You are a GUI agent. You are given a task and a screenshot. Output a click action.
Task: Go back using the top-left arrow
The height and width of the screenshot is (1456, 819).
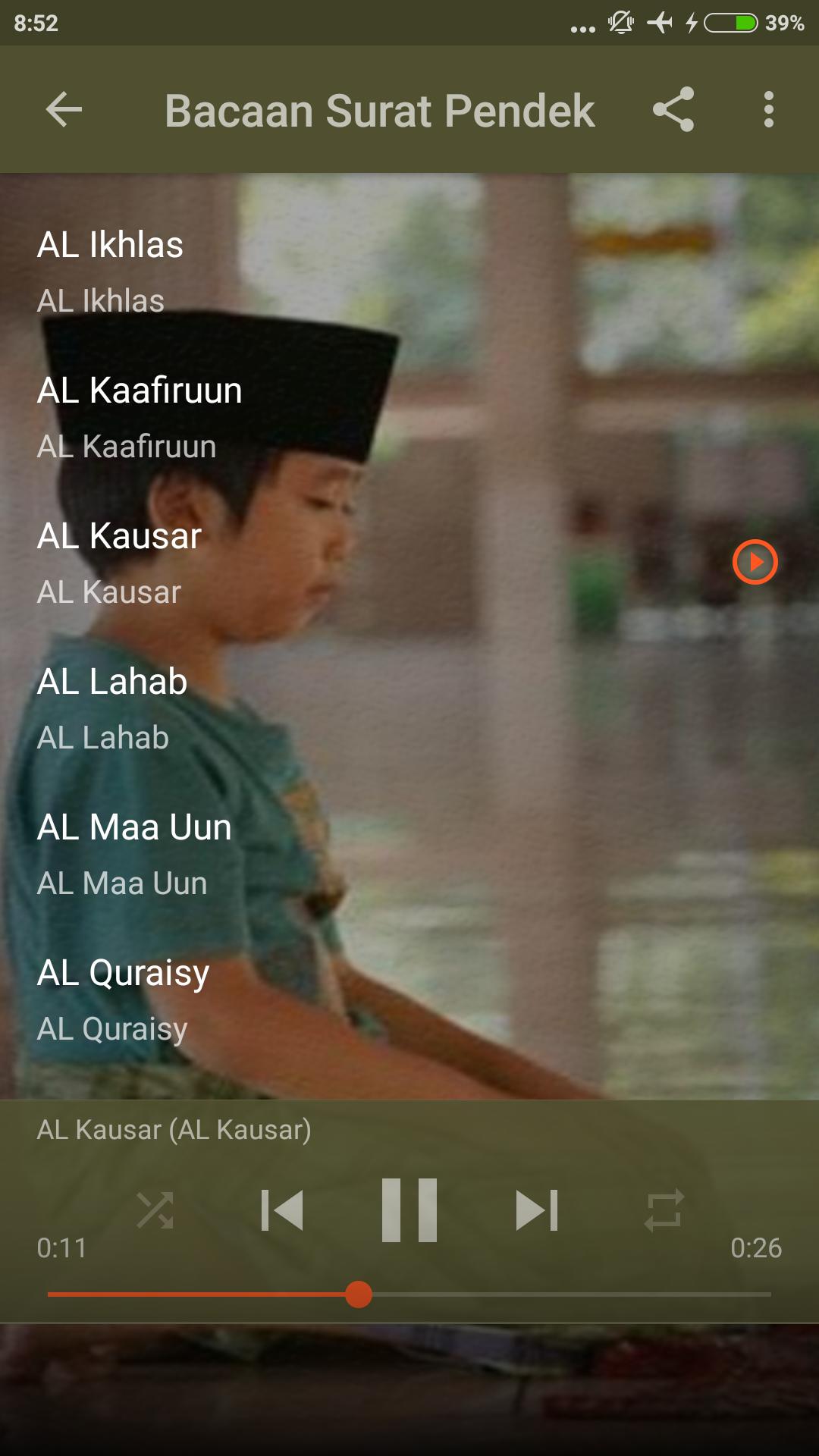click(x=64, y=110)
